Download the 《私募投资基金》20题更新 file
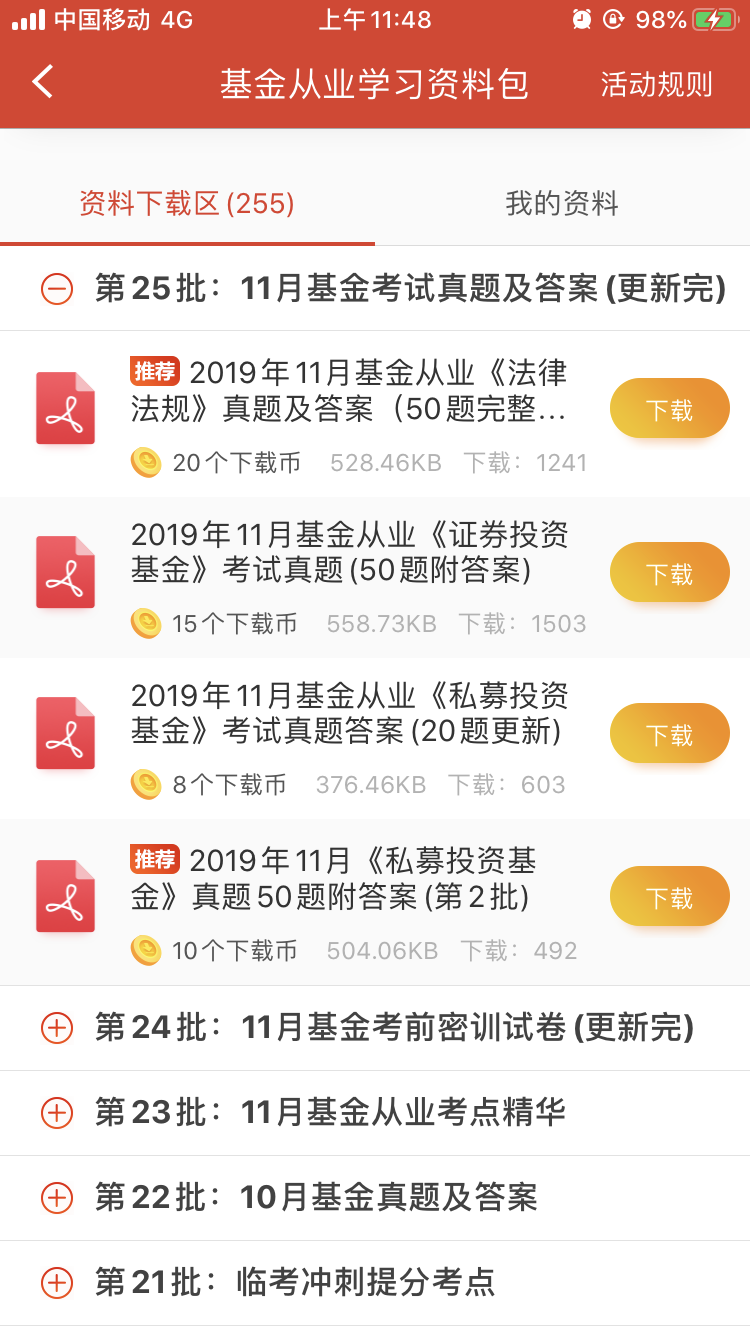 [x=669, y=734]
